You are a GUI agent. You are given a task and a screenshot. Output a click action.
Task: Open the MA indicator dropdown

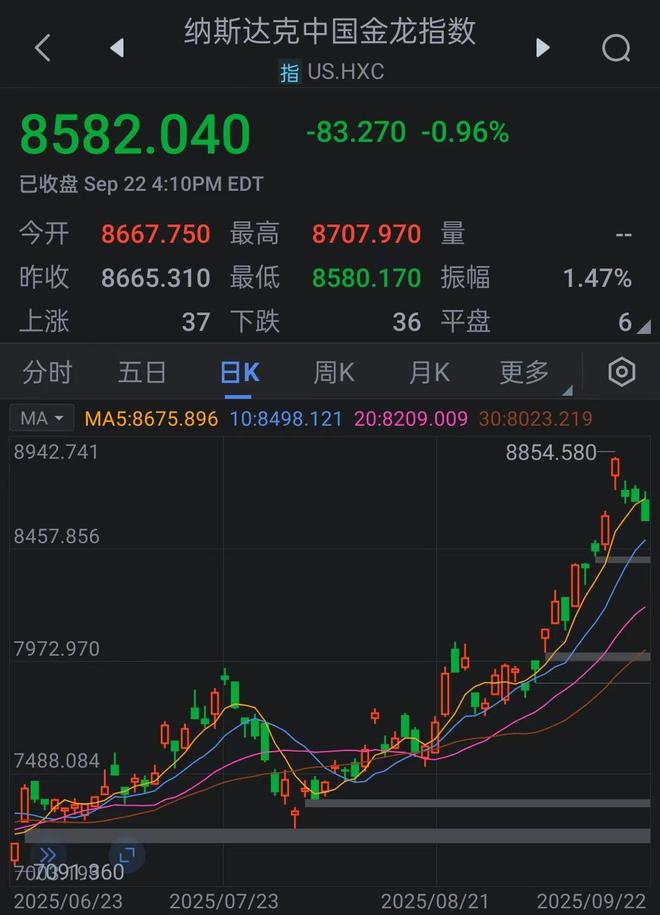(x=43, y=418)
